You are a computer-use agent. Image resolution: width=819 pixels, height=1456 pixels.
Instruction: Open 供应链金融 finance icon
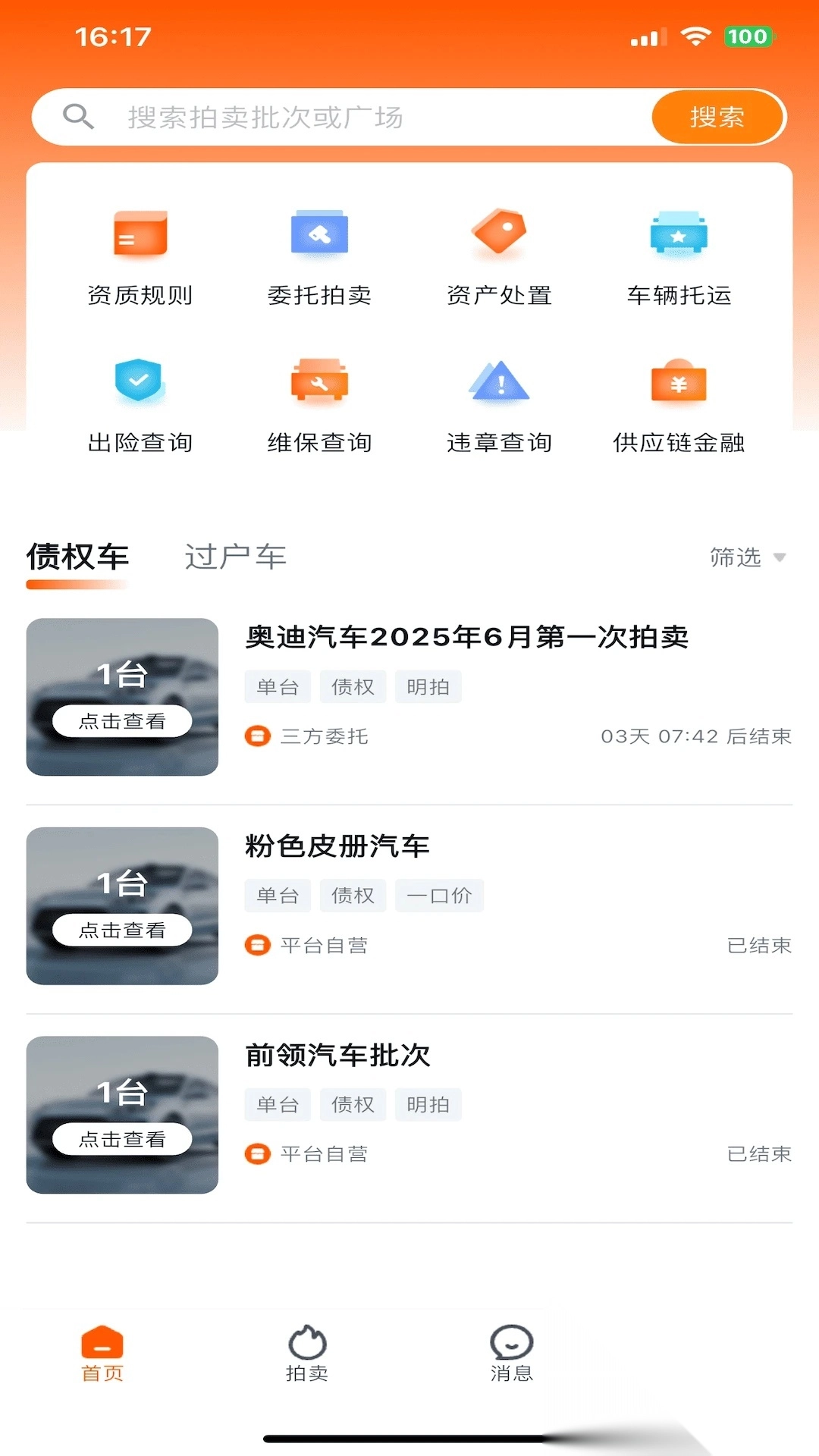(x=678, y=381)
